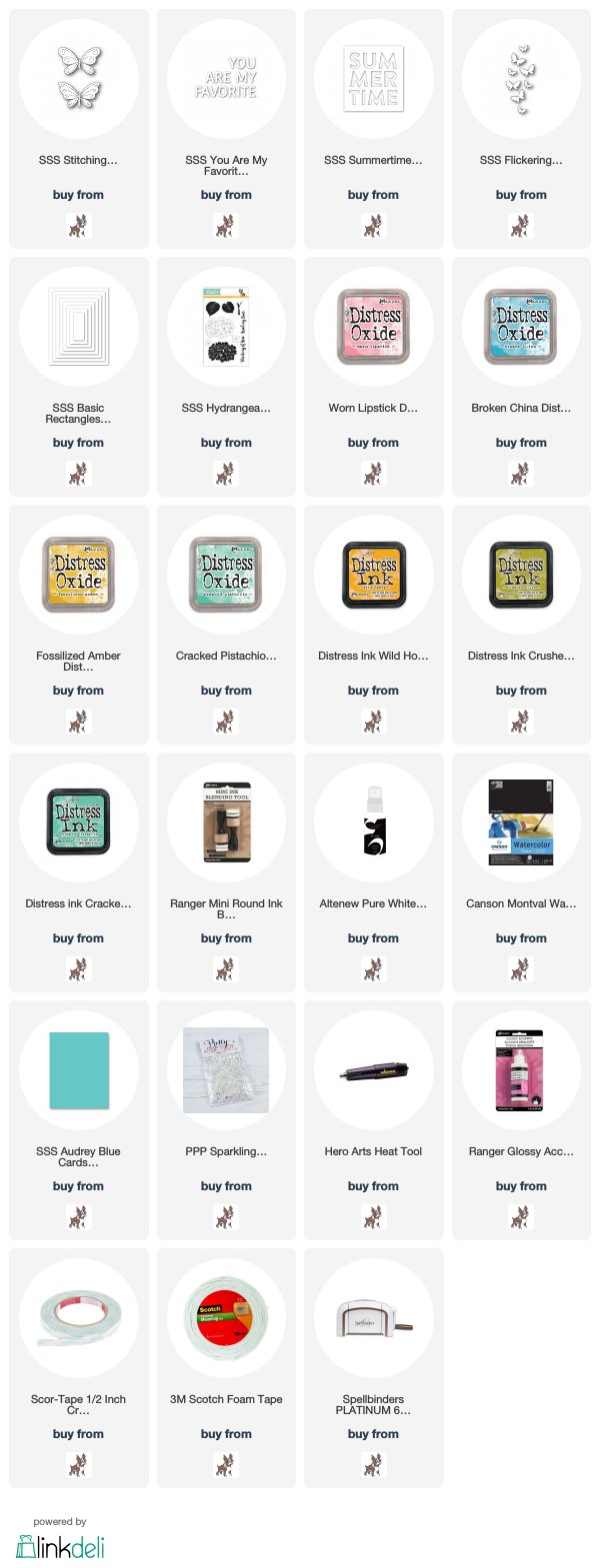Open the Altenew Pure White product

(x=373, y=822)
